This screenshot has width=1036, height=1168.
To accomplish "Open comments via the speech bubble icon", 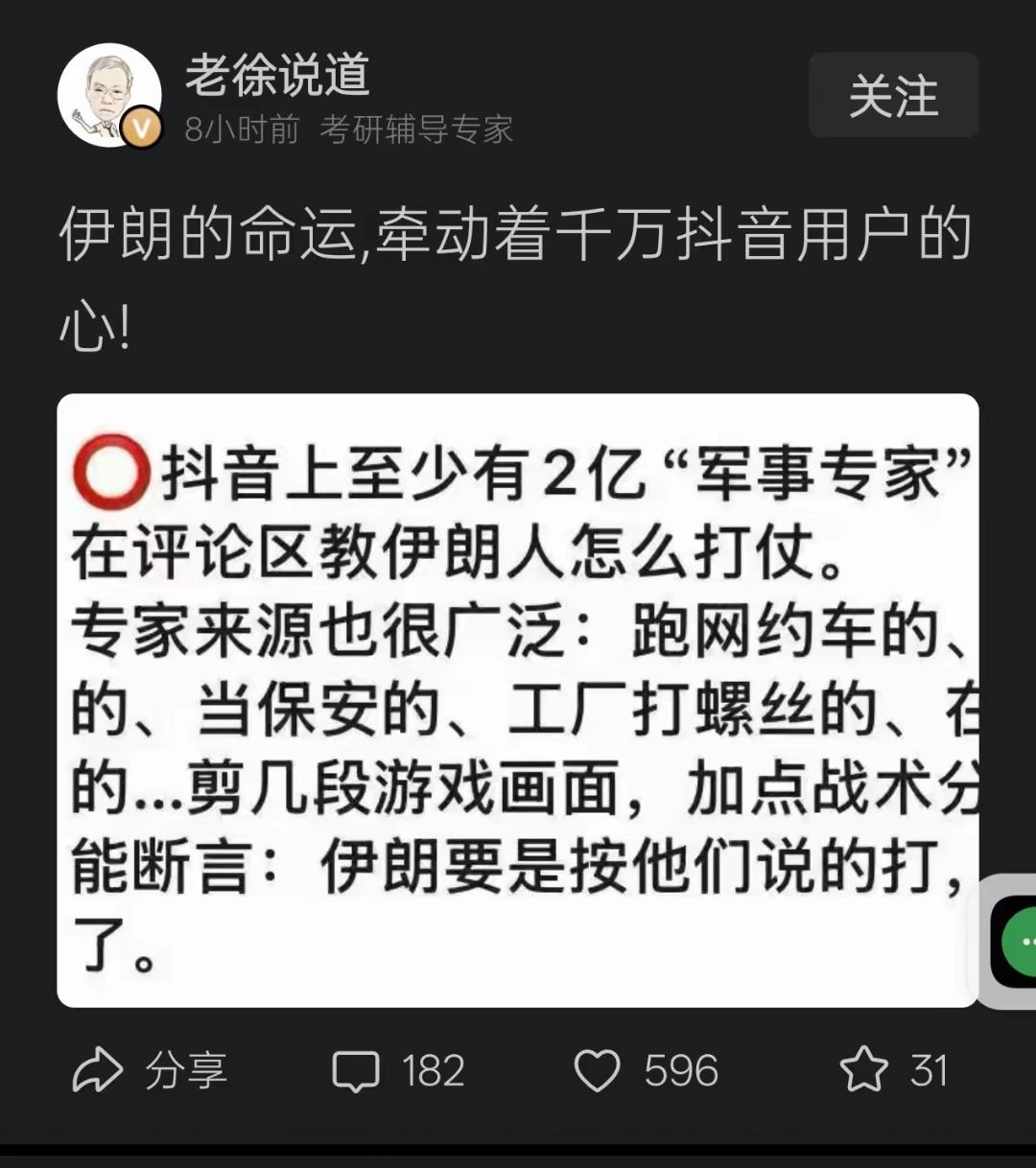I will point(355,1066).
